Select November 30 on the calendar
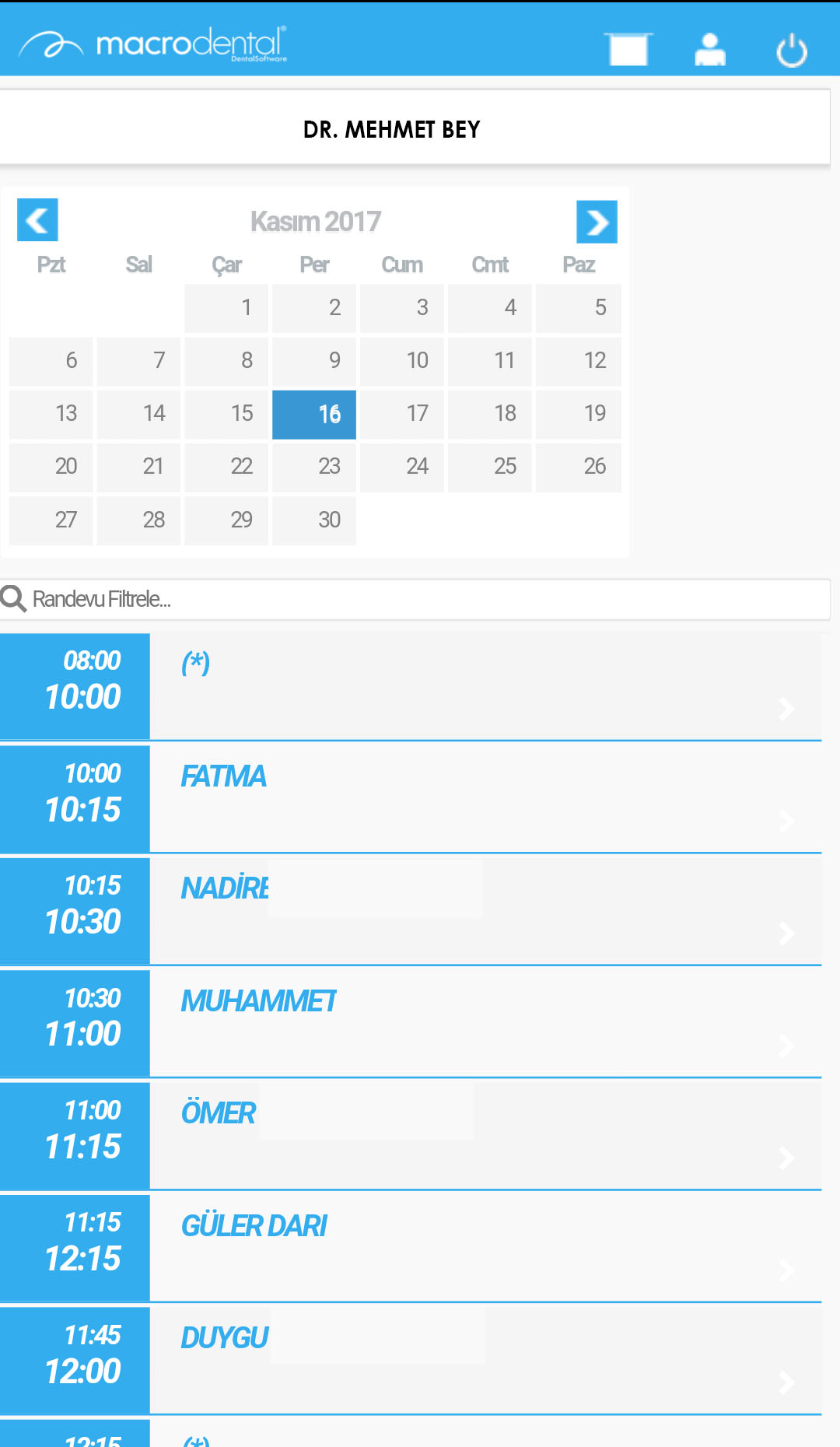This screenshot has width=840, height=1447. [x=314, y=520]
